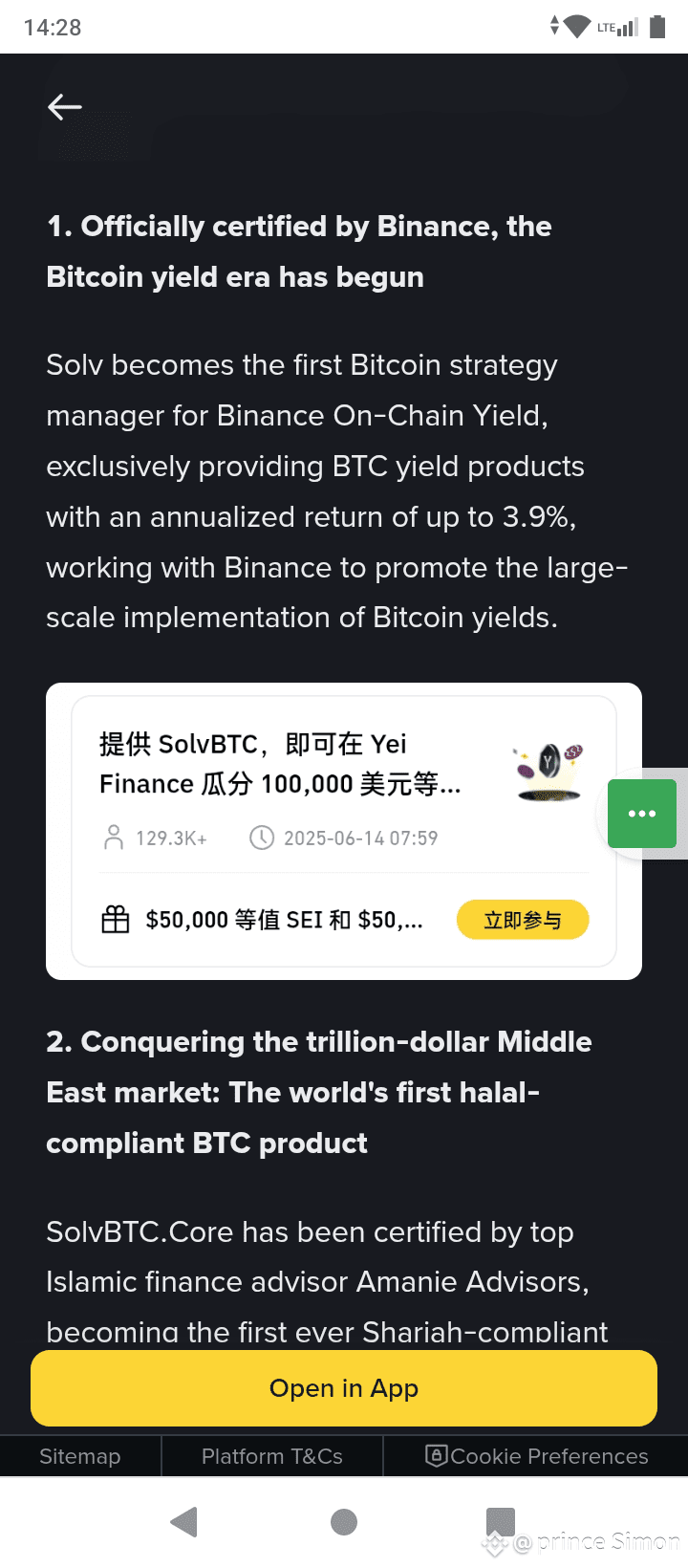The height and width of the screenshot is (1568, 688).
Task: Tap the yellow 立即参与 button
Action: (523, 920)
